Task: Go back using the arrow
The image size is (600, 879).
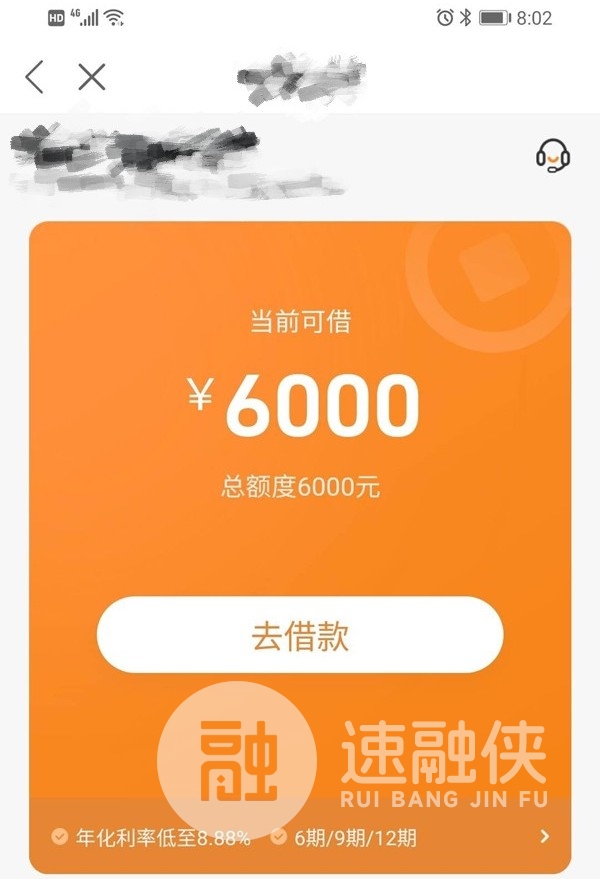Action: pyautogui.click(x=35, y=76)
